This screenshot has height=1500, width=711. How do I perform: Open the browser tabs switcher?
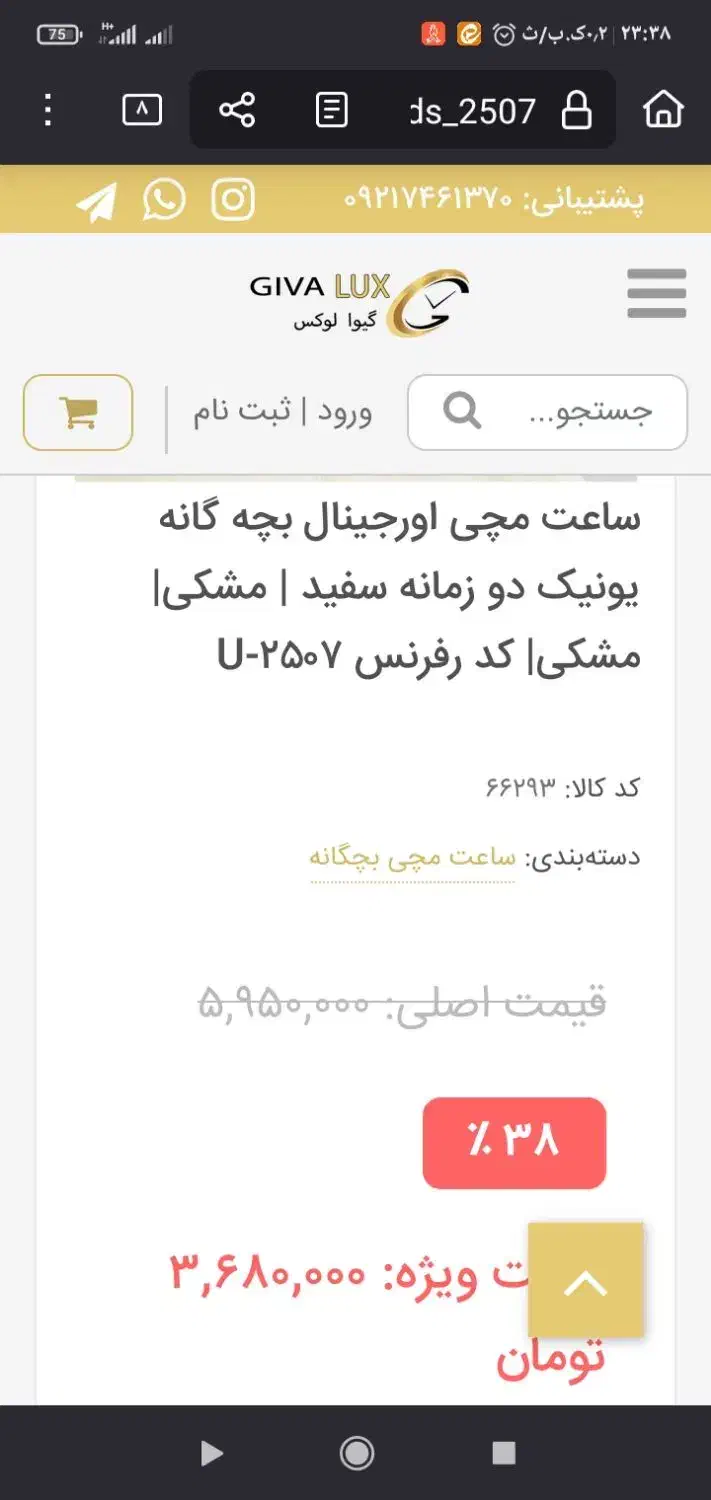click(x=142, y=110)
